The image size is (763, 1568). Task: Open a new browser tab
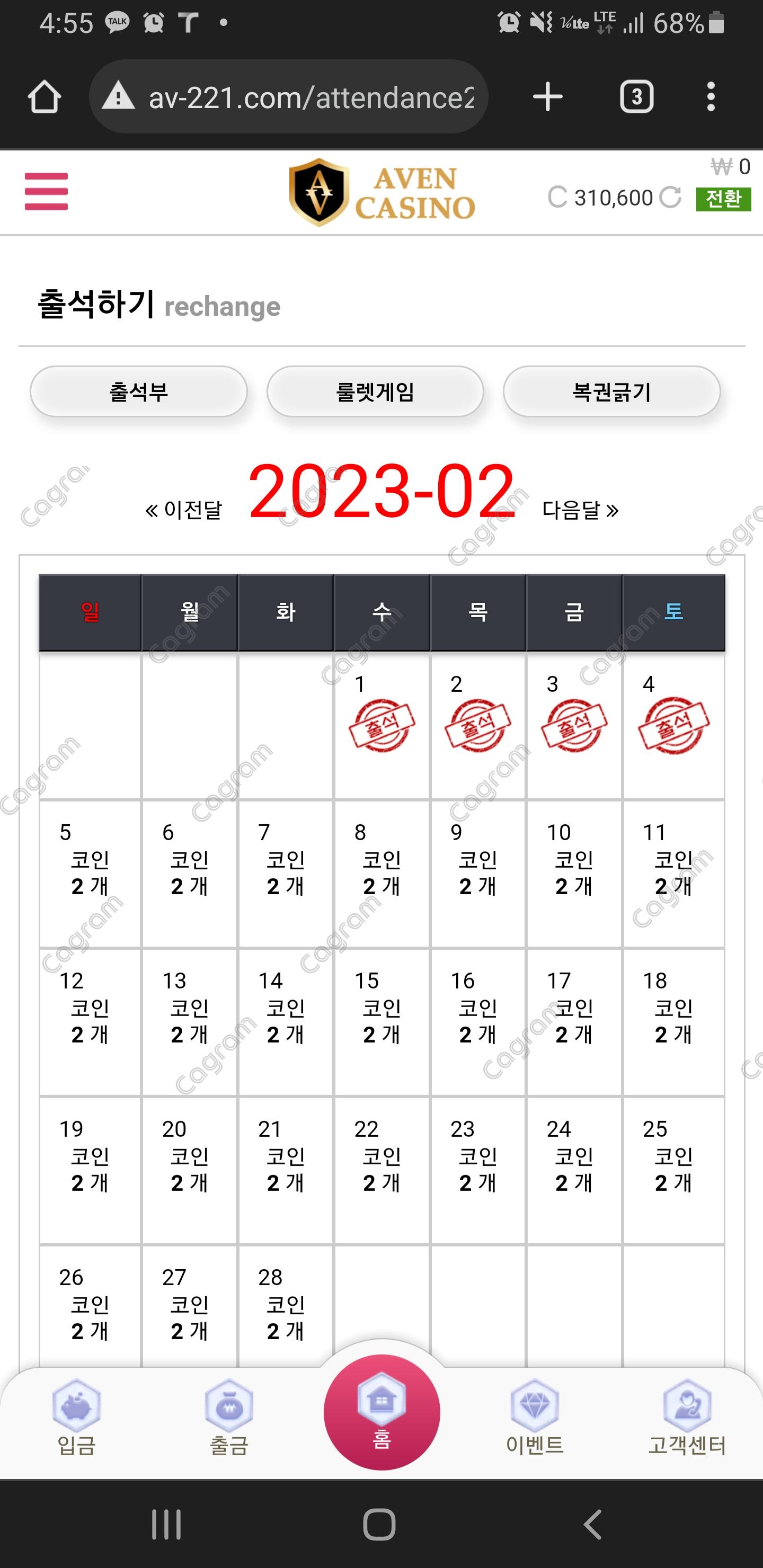pyautogui.click(x=547, y=97)
